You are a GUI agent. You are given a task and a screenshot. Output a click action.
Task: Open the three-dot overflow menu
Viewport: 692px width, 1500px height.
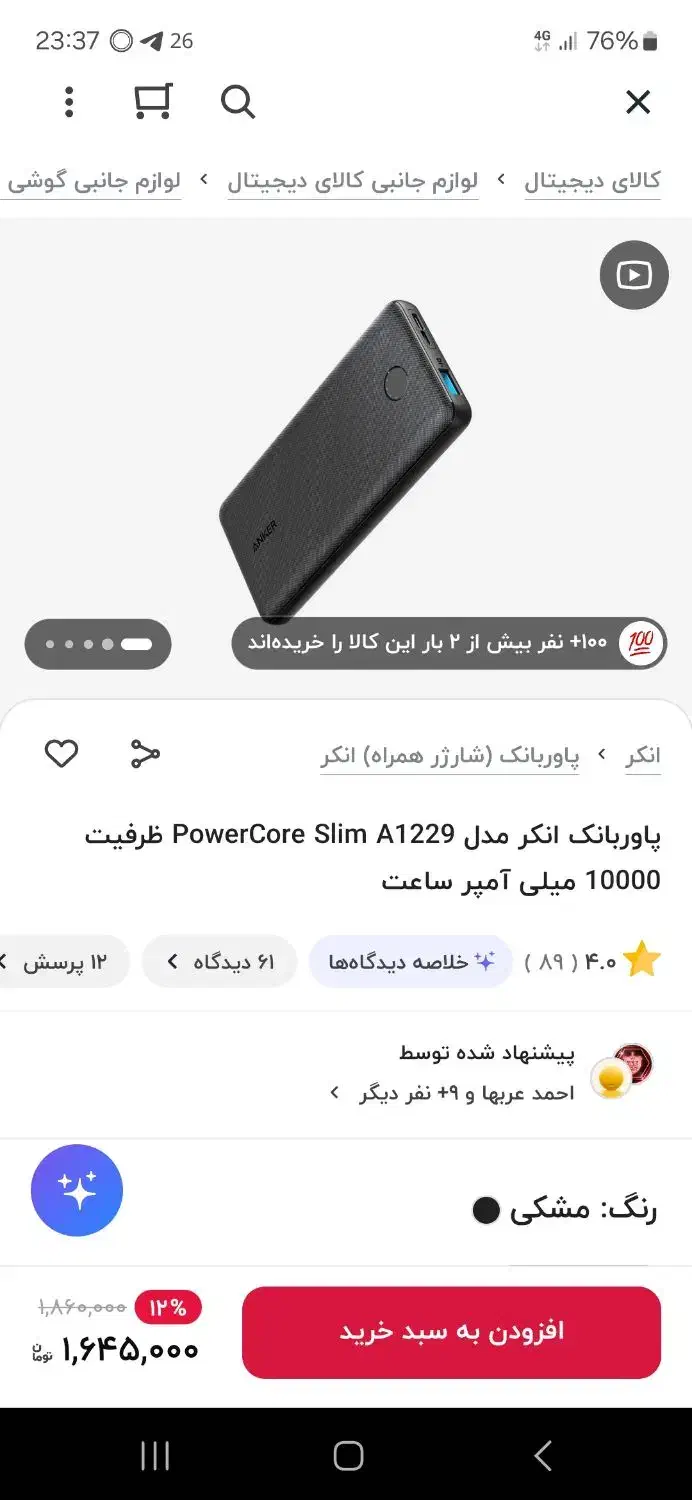click(68, 102)
